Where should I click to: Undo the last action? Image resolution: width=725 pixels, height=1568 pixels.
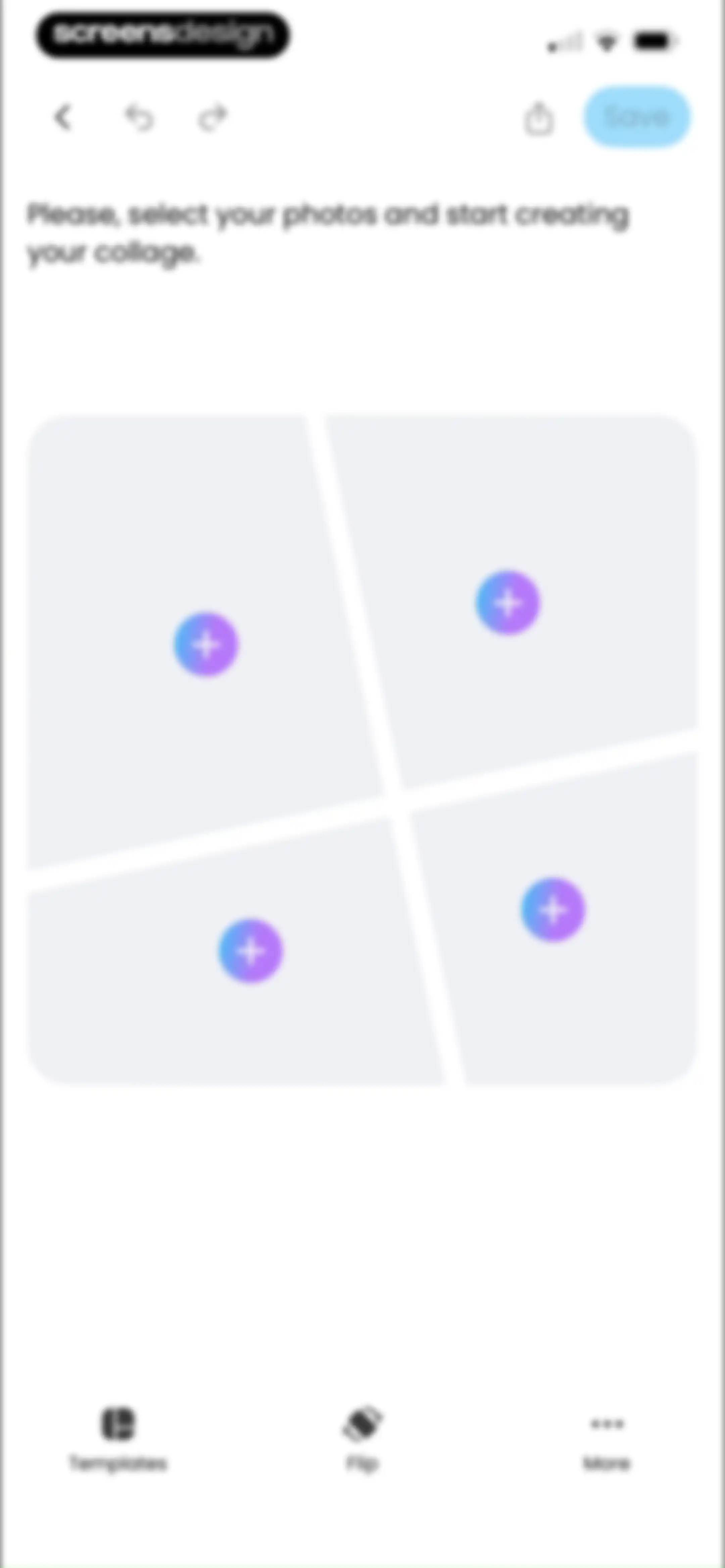tap(139, 118)
